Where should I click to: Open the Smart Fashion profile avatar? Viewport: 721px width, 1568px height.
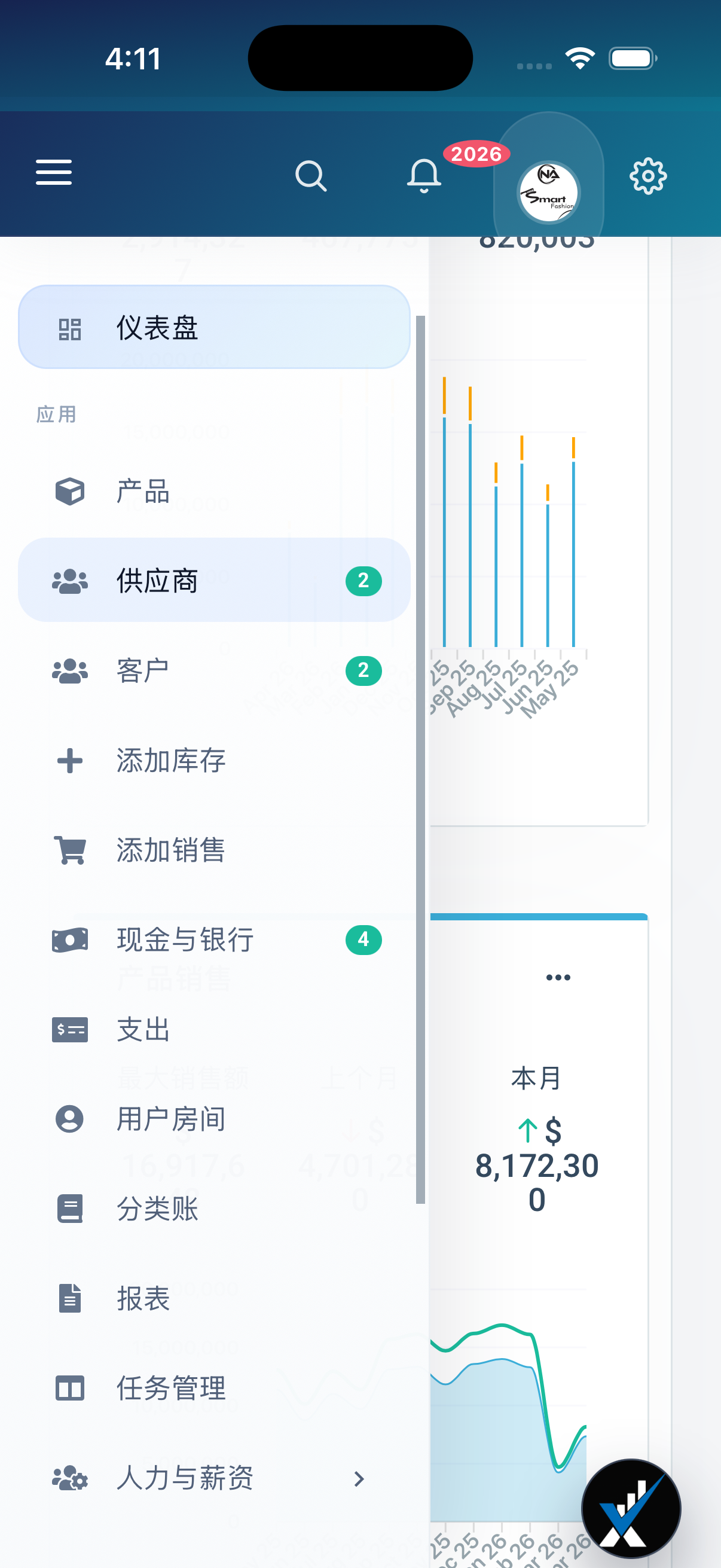[548, 193]
